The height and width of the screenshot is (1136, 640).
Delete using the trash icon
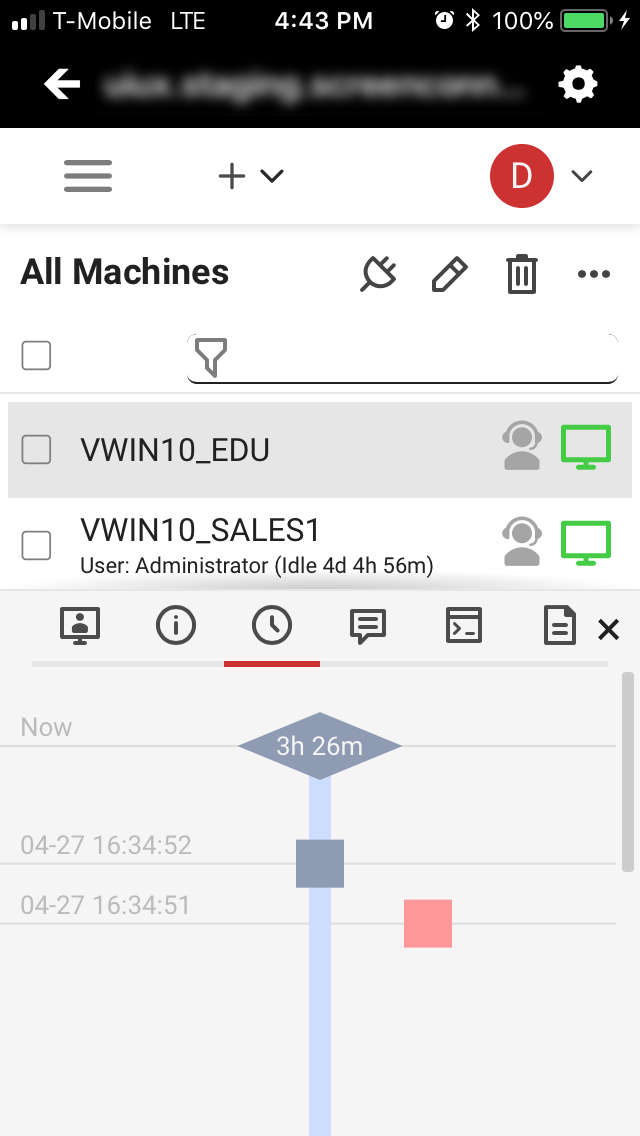click(521, 273)
